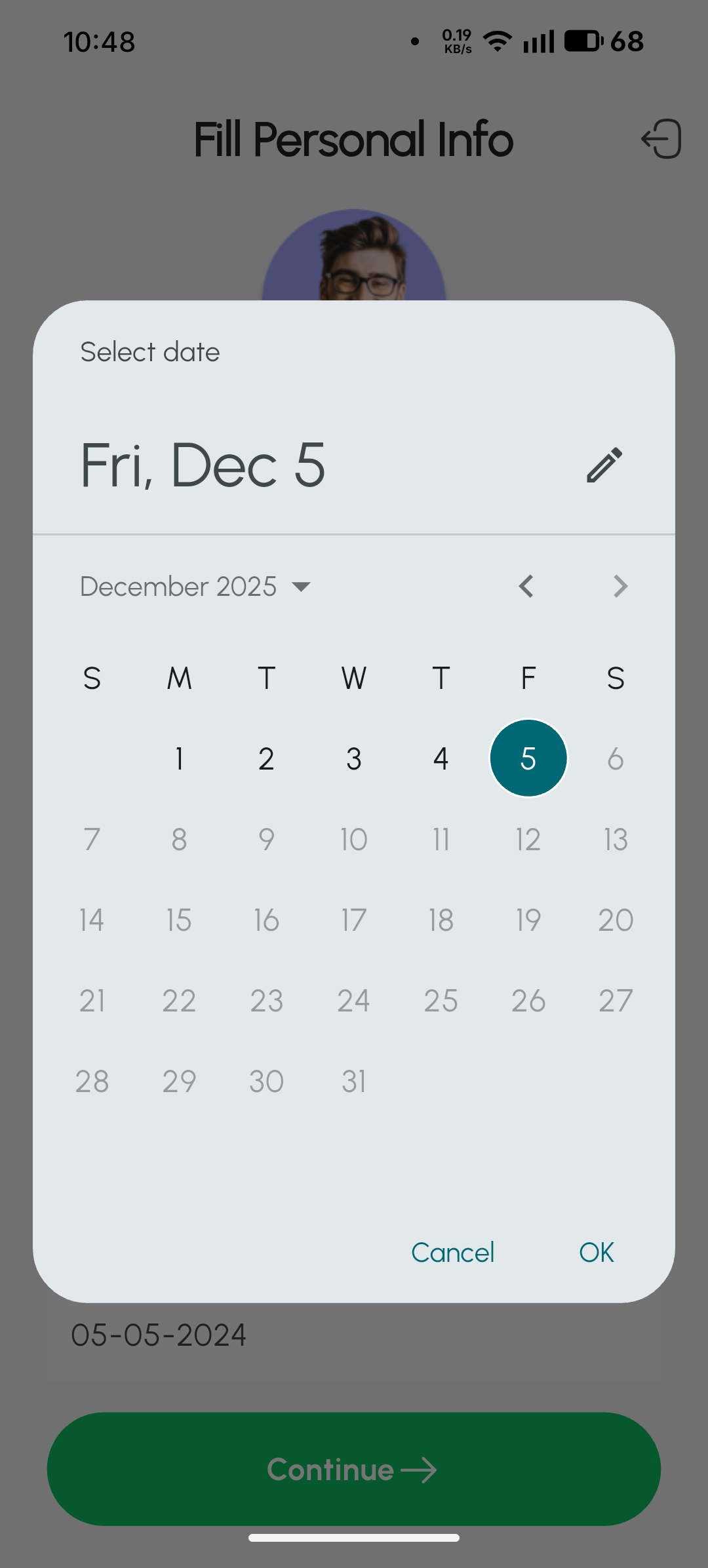Select December 4 on the calendar
708x1568 pixels.
click(441, 758)
